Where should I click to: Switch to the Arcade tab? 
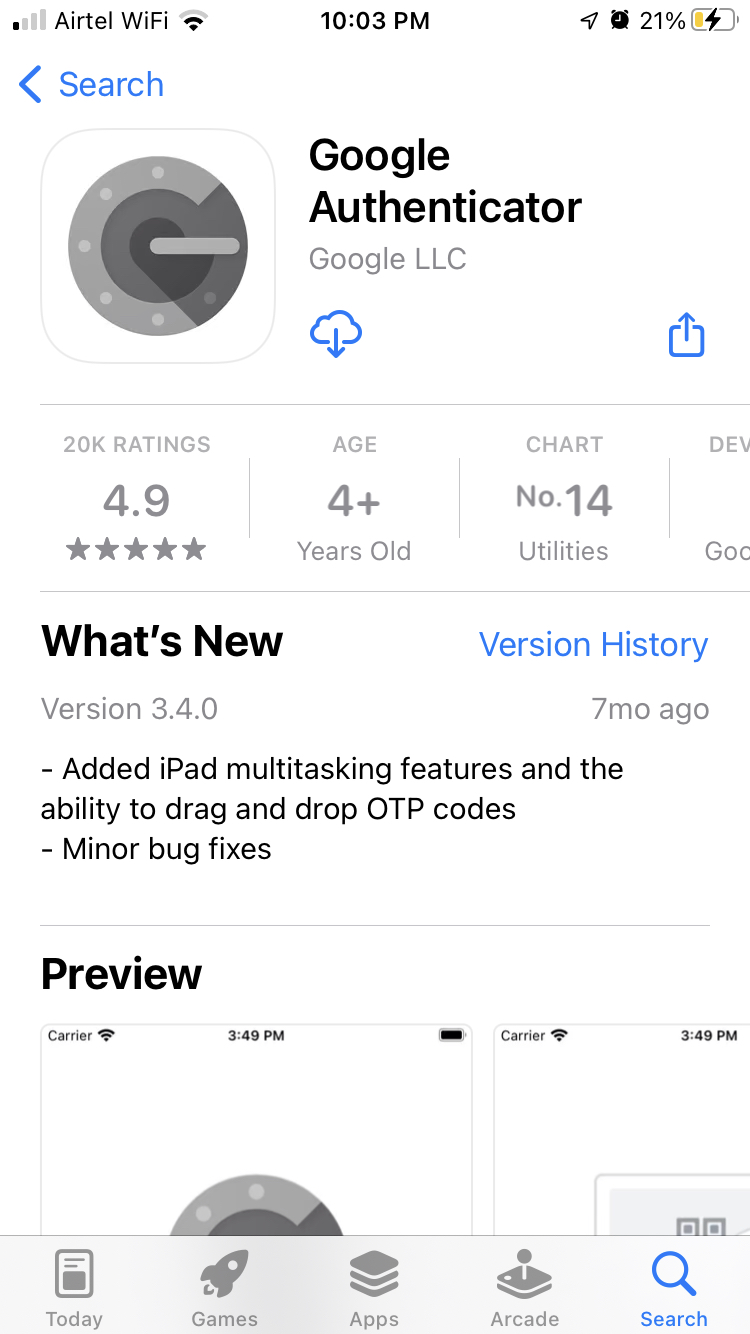click(x=524, y=1288)
